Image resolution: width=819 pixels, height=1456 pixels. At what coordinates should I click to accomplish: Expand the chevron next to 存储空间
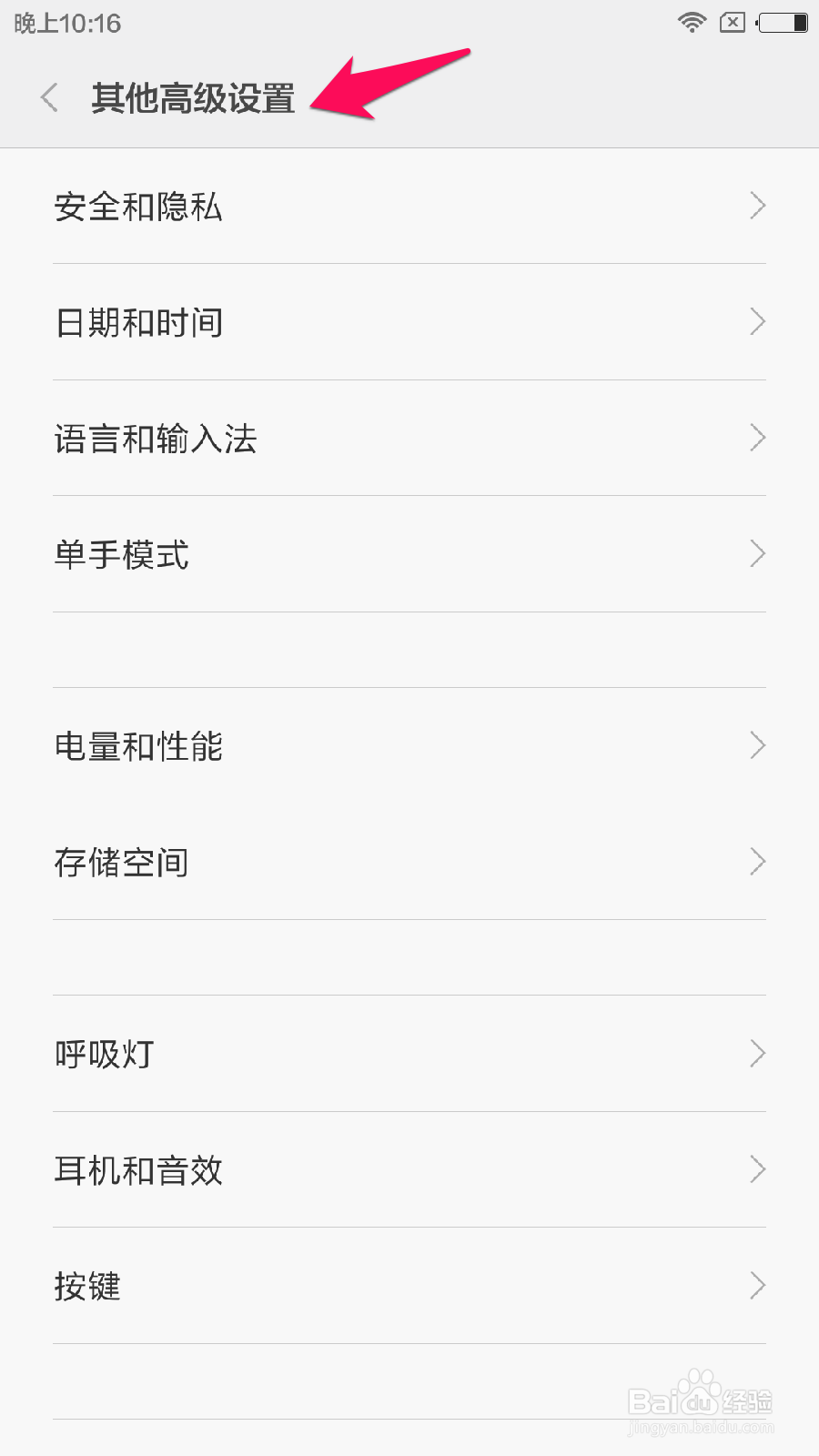(757, 861)
